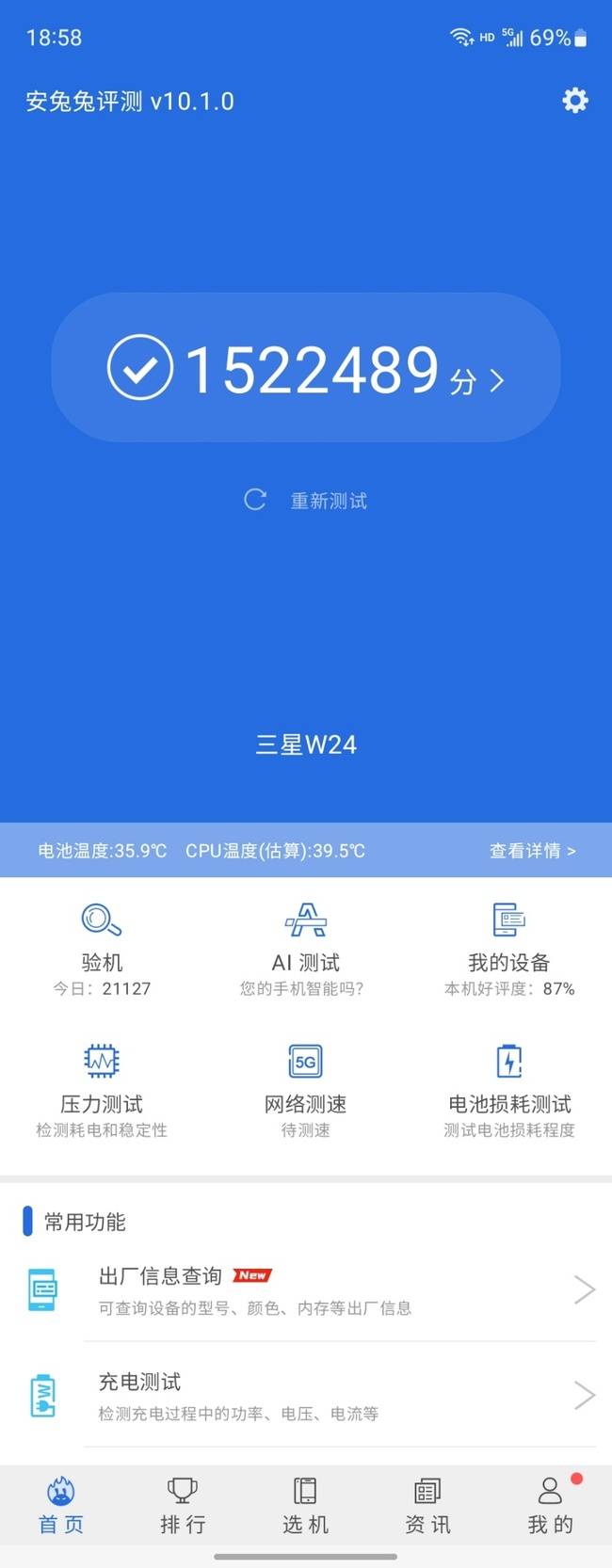Open 查看详情 for temperature details
The height and width of the screenshot is (1568, 612).
click(532, 851)
